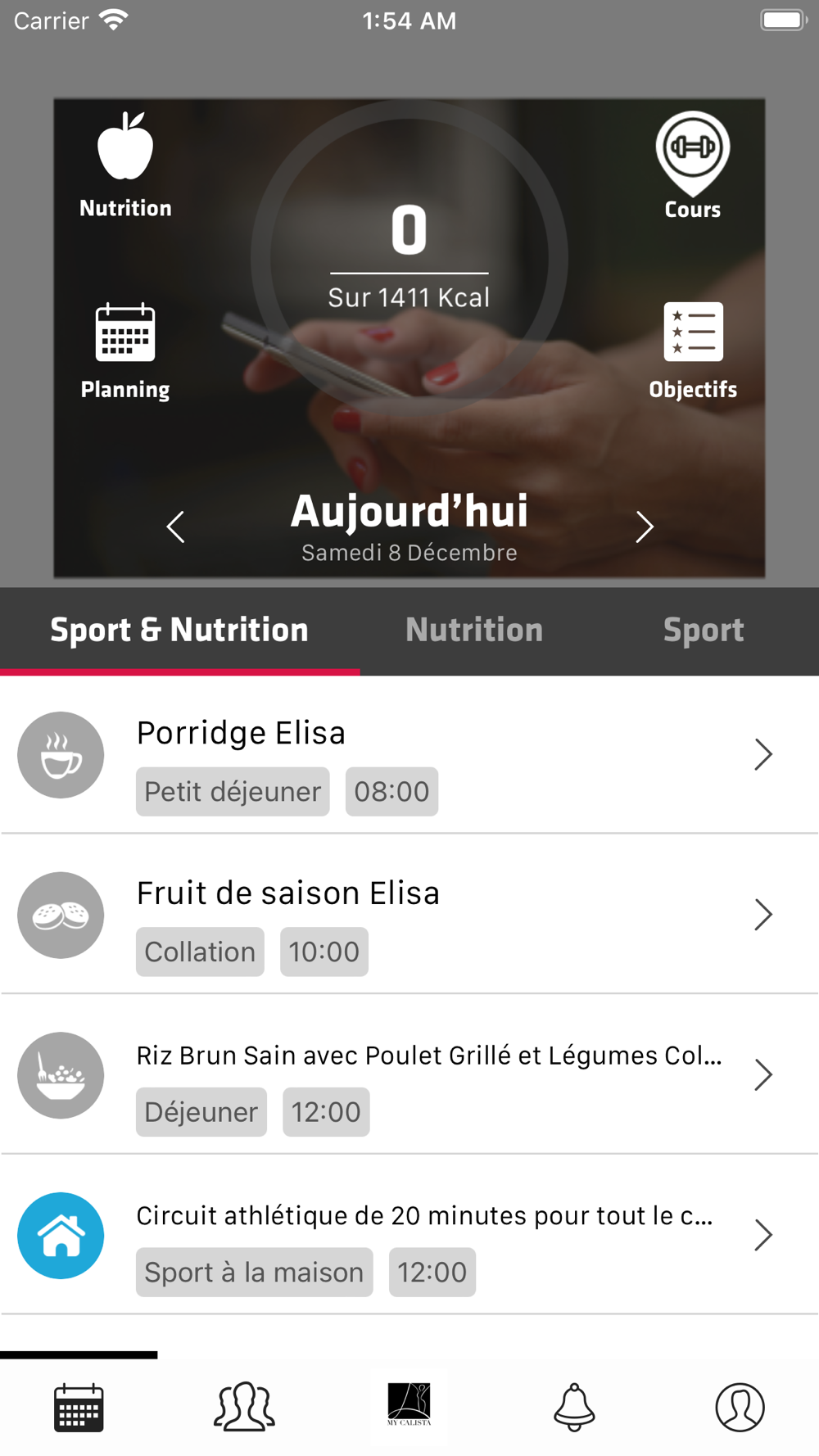Open the Nutrition apple shortcut

click(125, 165)
